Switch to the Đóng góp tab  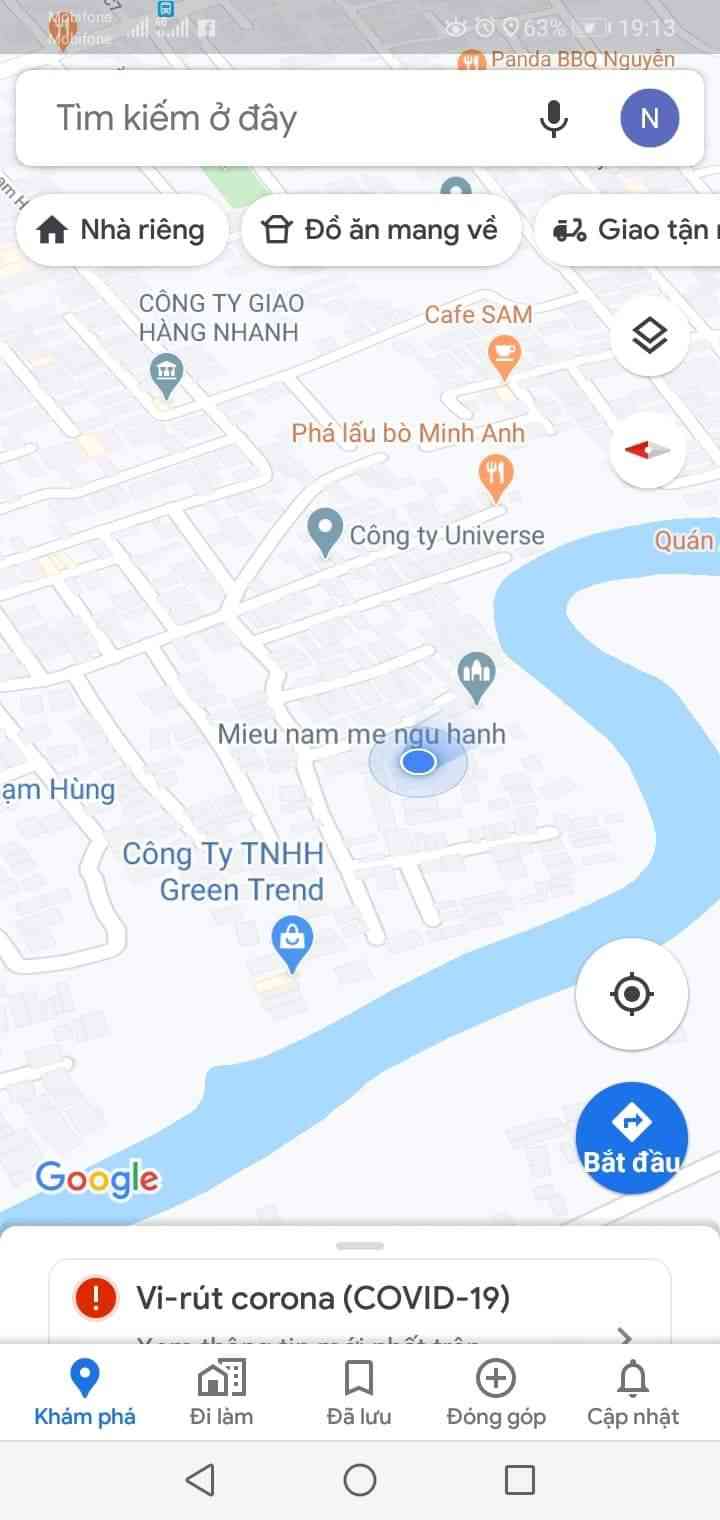coord(496,1392)
